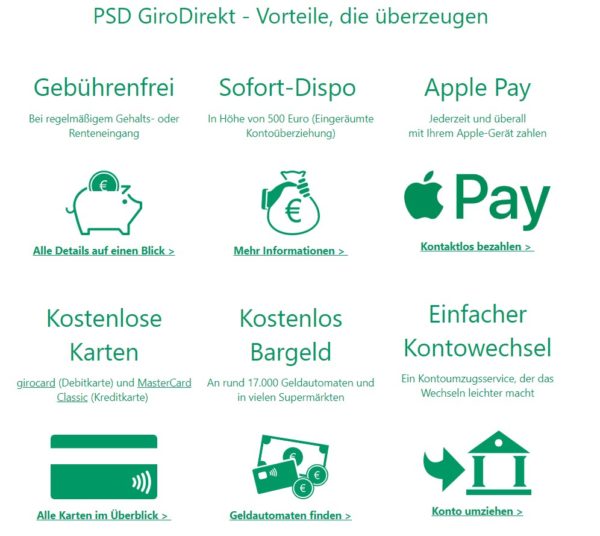
Task: Tap 'Geldautomaten finden' link
Action: coord(290,516)
